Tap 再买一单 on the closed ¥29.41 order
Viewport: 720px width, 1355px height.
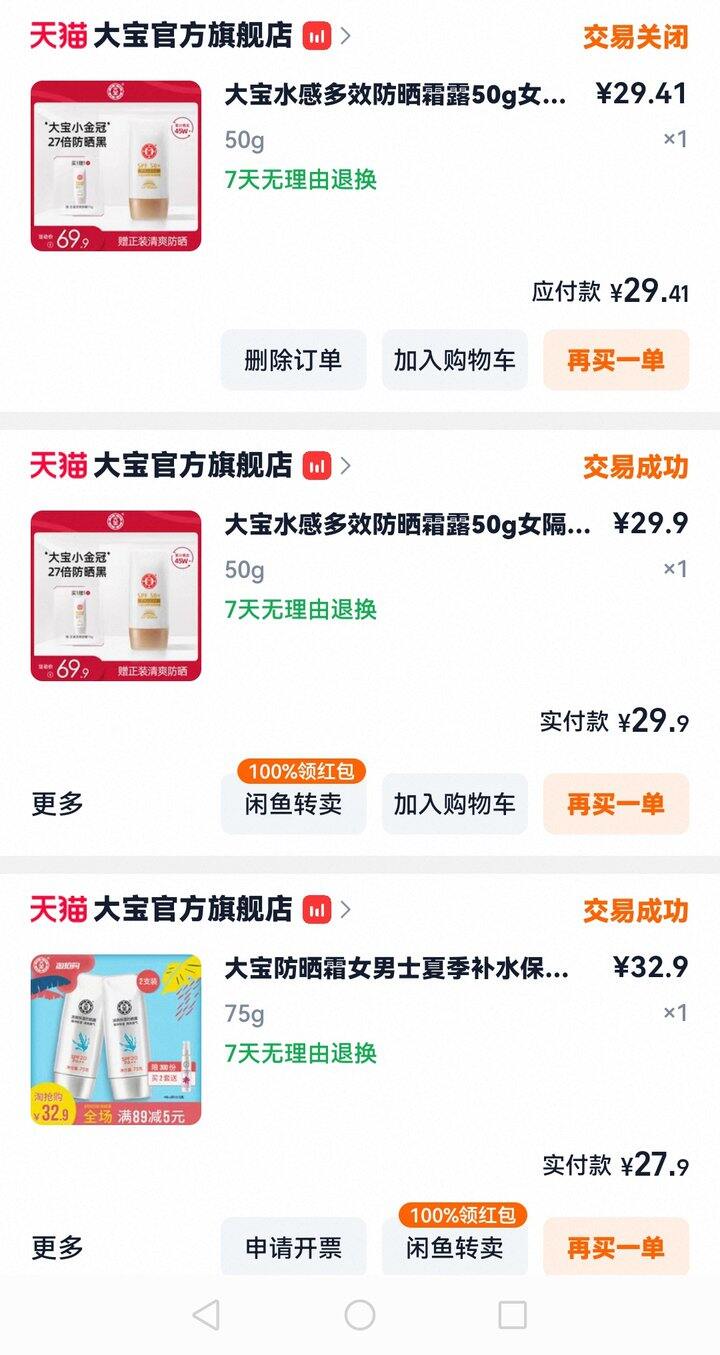point(616,360)
